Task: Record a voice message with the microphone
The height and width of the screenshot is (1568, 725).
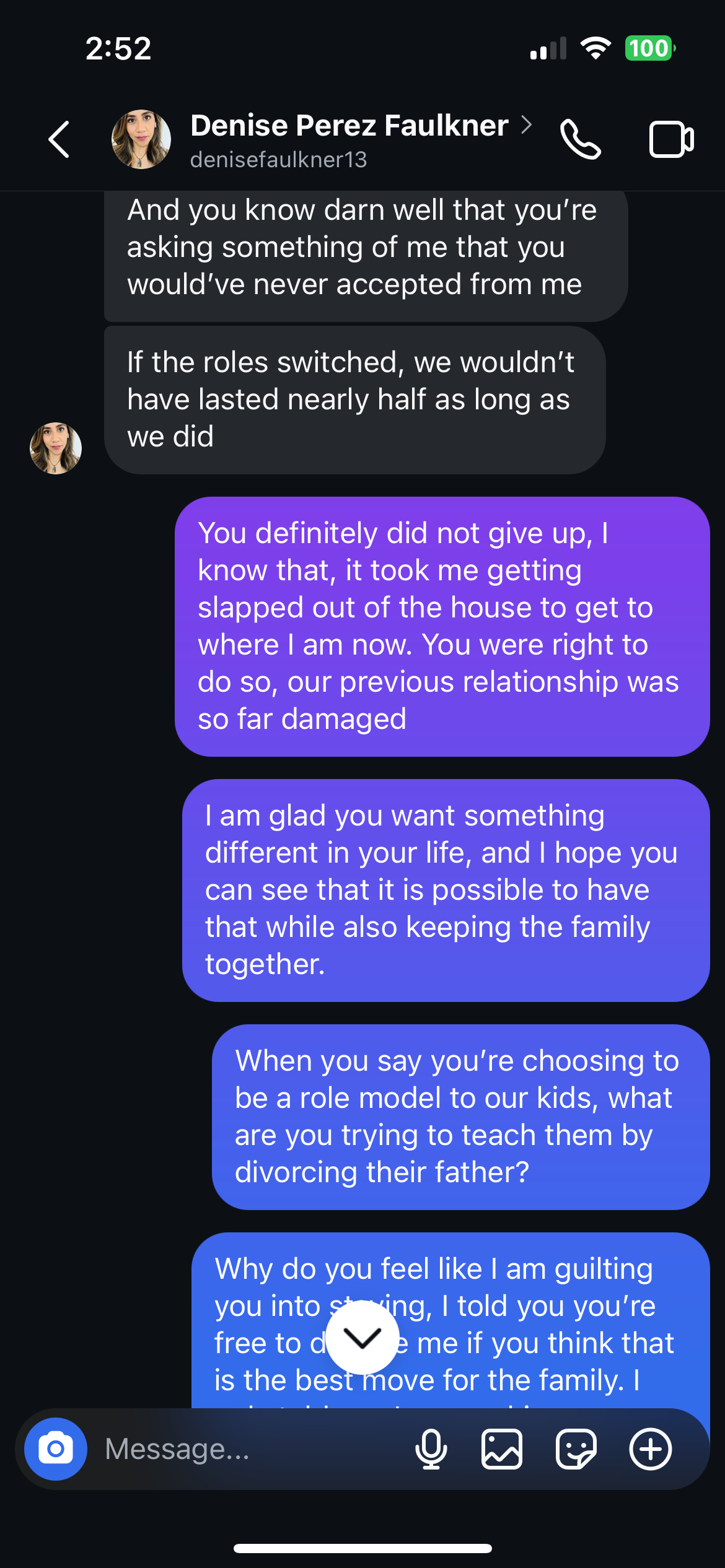Action: pos(431,1449)
